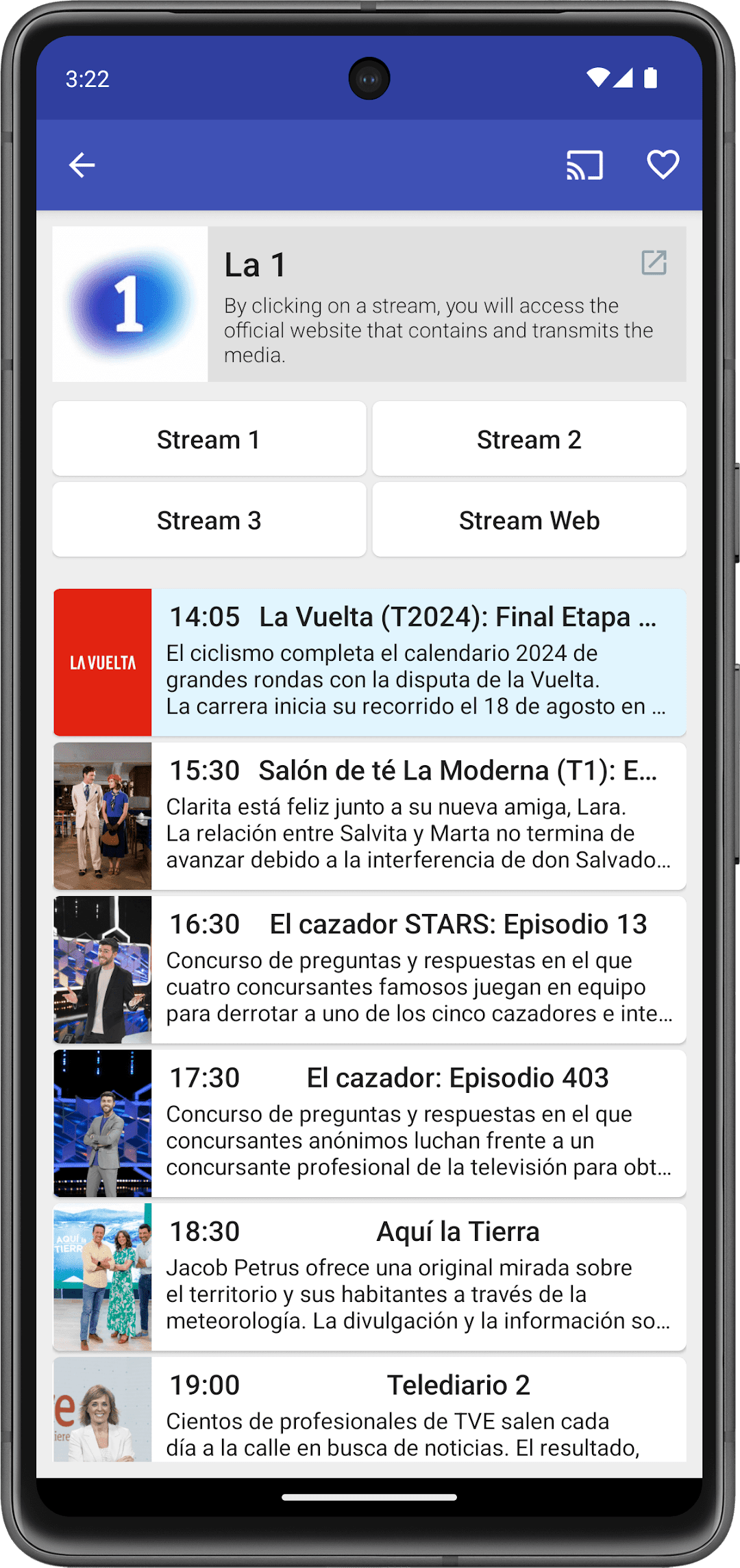
Task: View Salón de té La Moderna details
Action: click(370, 816)
